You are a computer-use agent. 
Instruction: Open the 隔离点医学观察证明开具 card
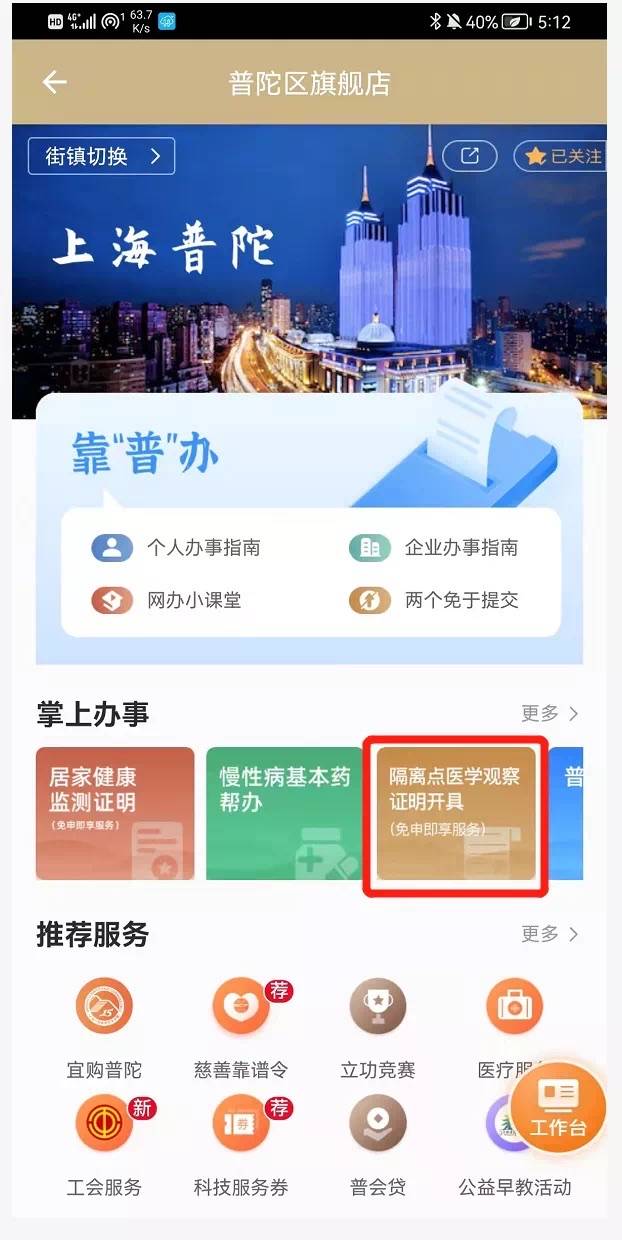point(456,813)
